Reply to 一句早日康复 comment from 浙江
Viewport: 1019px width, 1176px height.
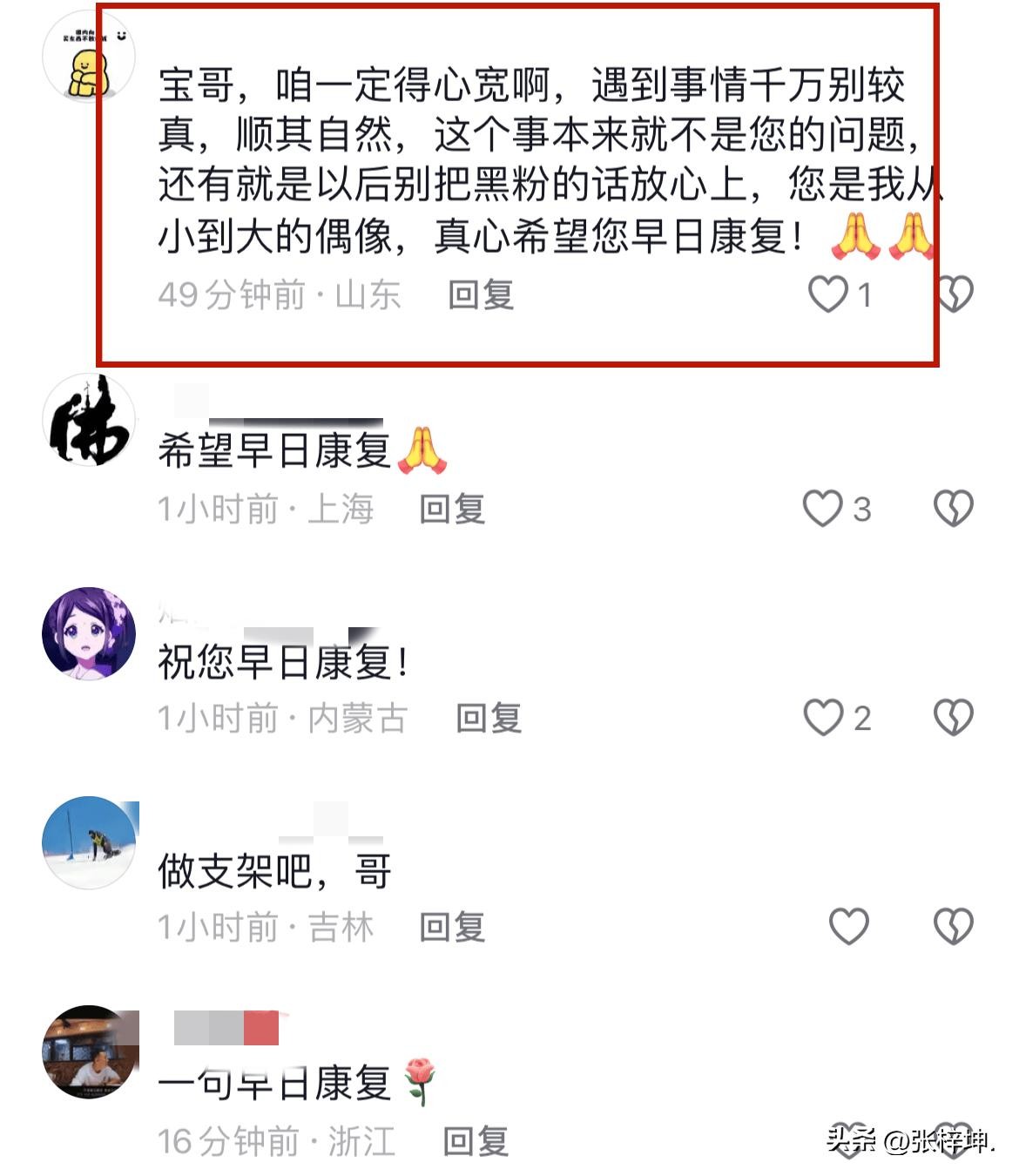(476, 1141)
